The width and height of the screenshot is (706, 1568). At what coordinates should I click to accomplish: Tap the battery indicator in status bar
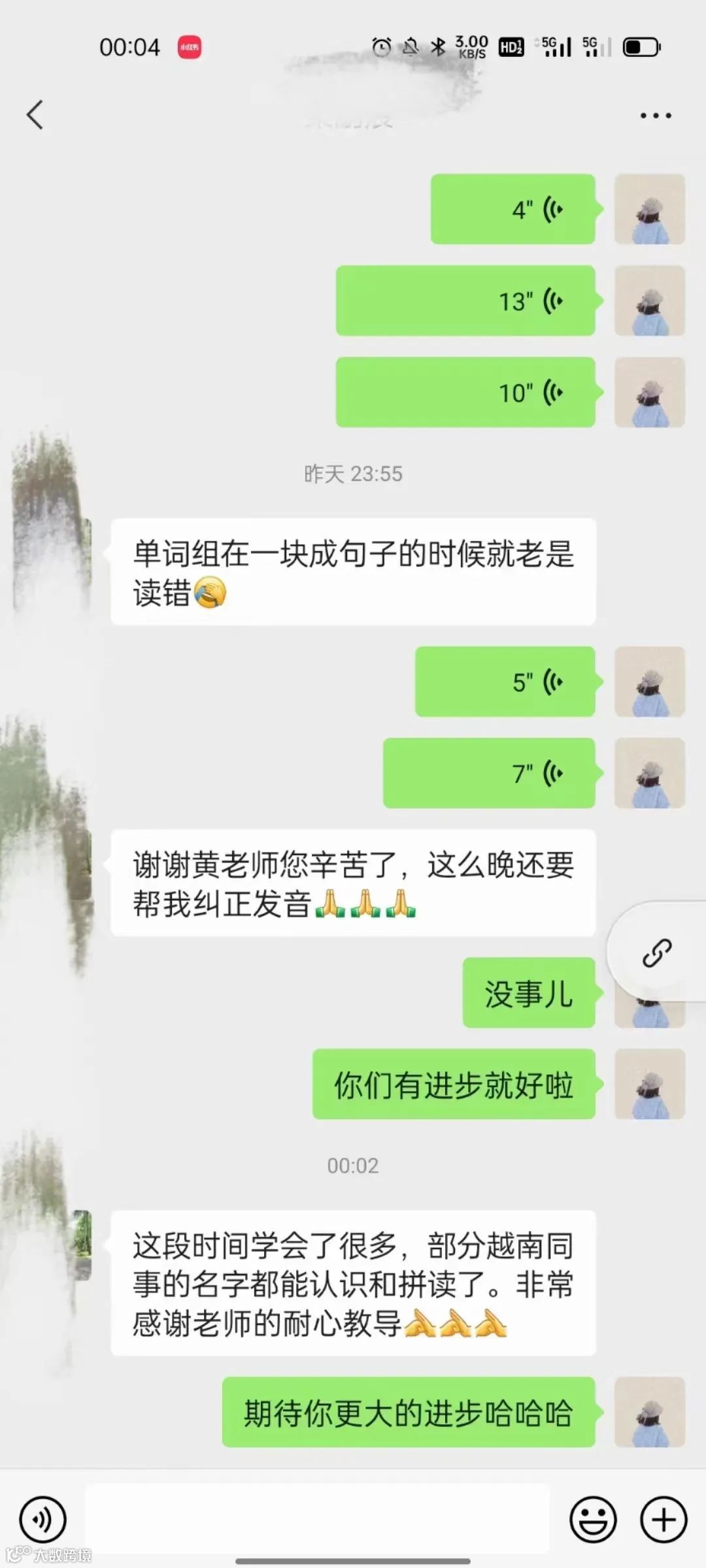click(636, 46)
